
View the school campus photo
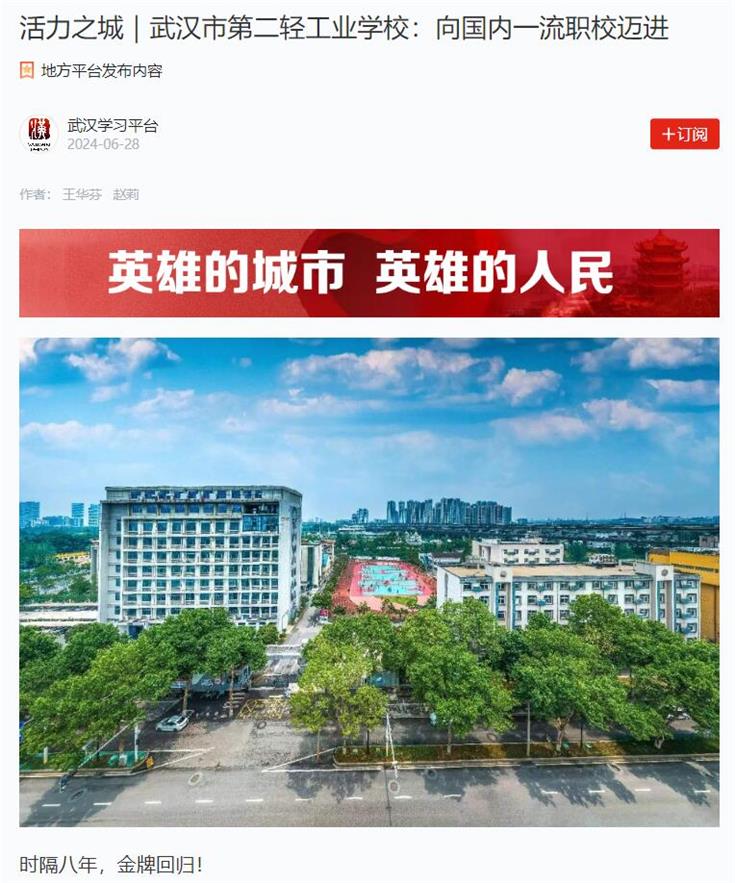pyautogui.click(x=368, y=582)
